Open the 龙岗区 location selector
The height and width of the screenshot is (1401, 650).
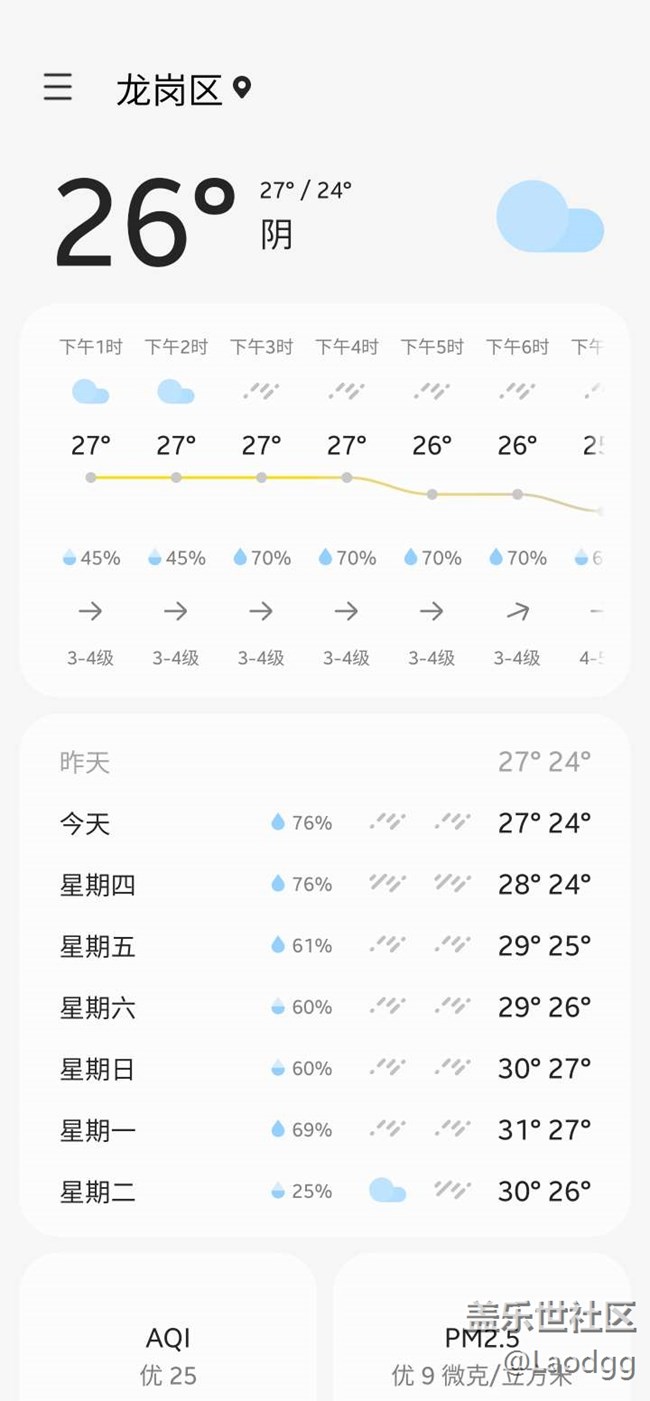click(183, 90)
